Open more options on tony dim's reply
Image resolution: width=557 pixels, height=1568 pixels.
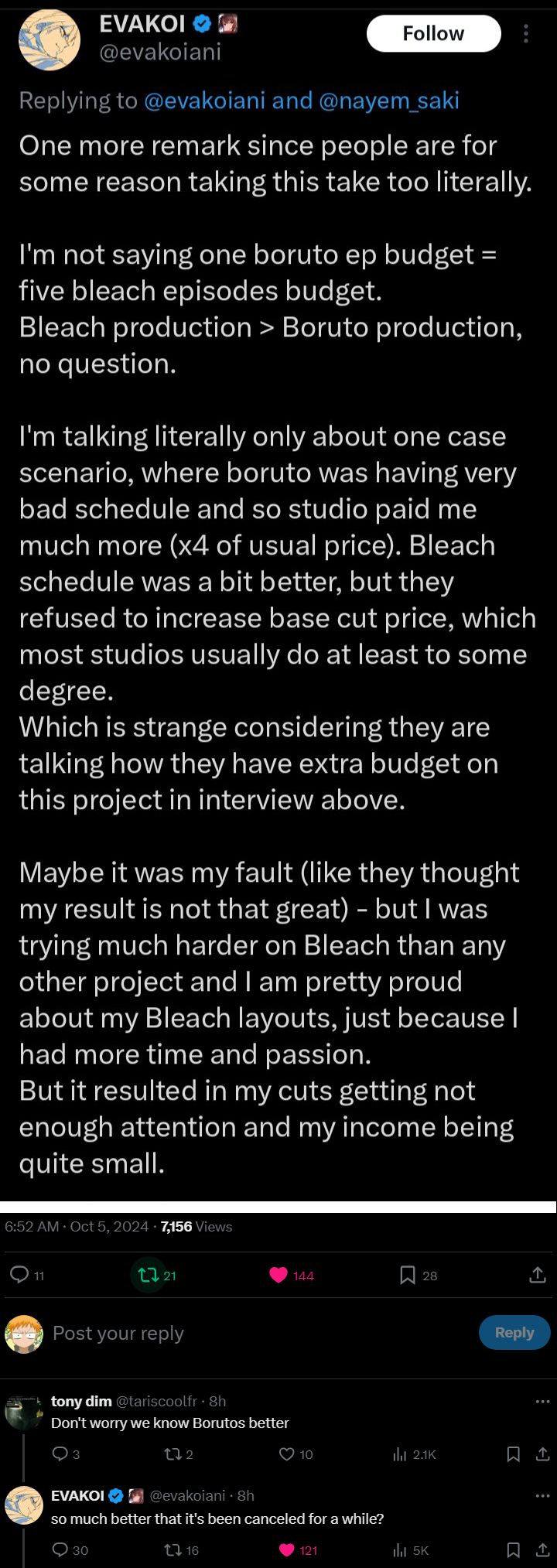click(x=542, y=1401)
